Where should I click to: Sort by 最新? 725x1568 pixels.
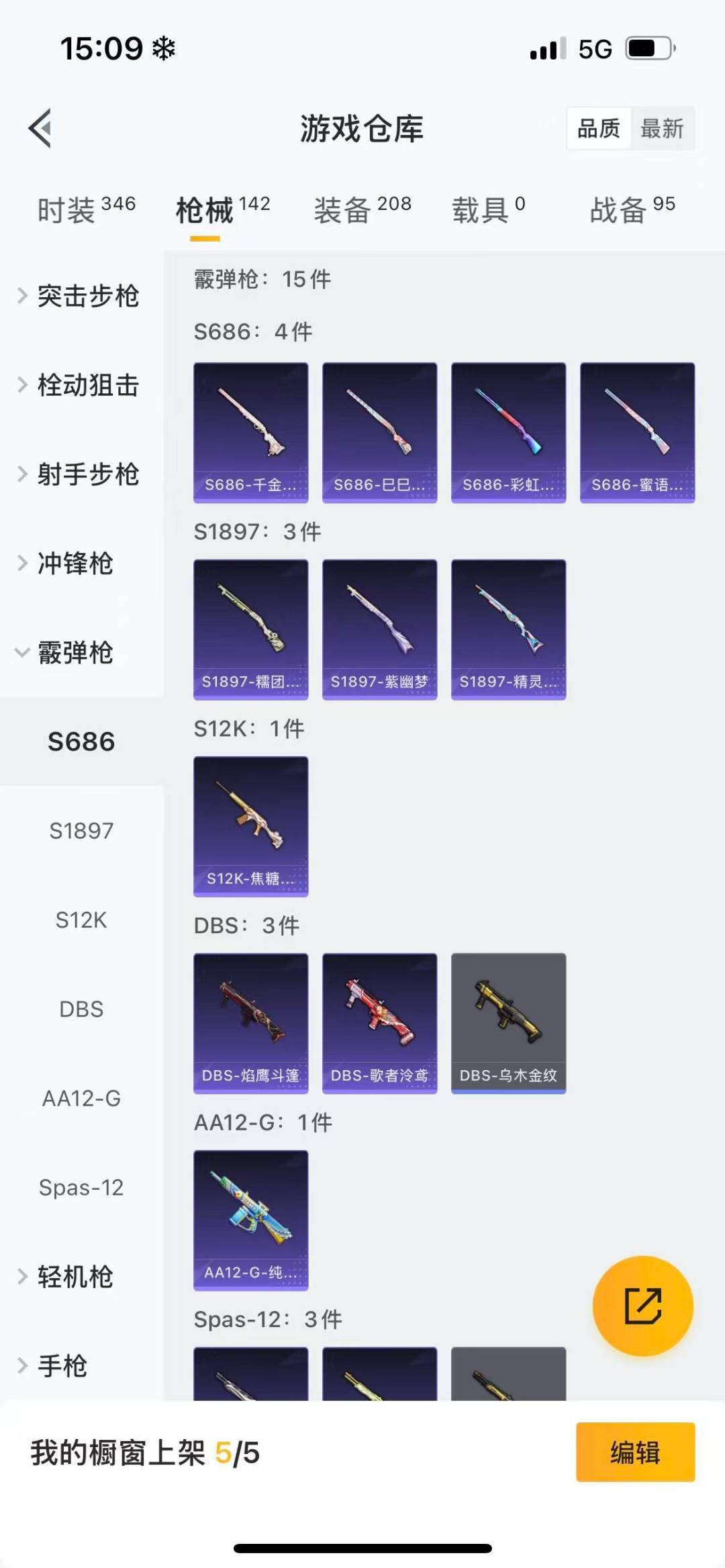661,128
